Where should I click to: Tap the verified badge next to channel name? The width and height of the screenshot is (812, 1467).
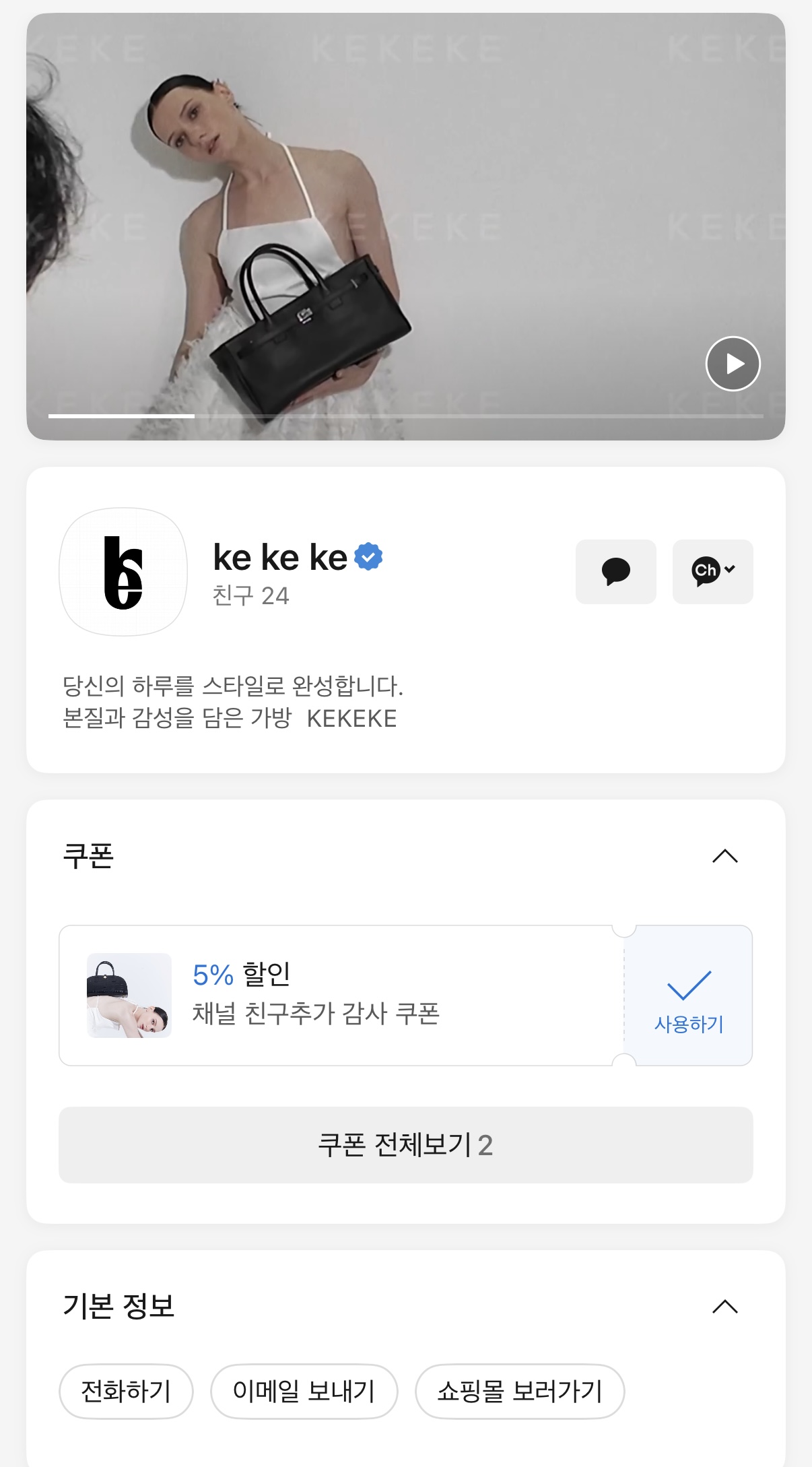click(370, 555)
